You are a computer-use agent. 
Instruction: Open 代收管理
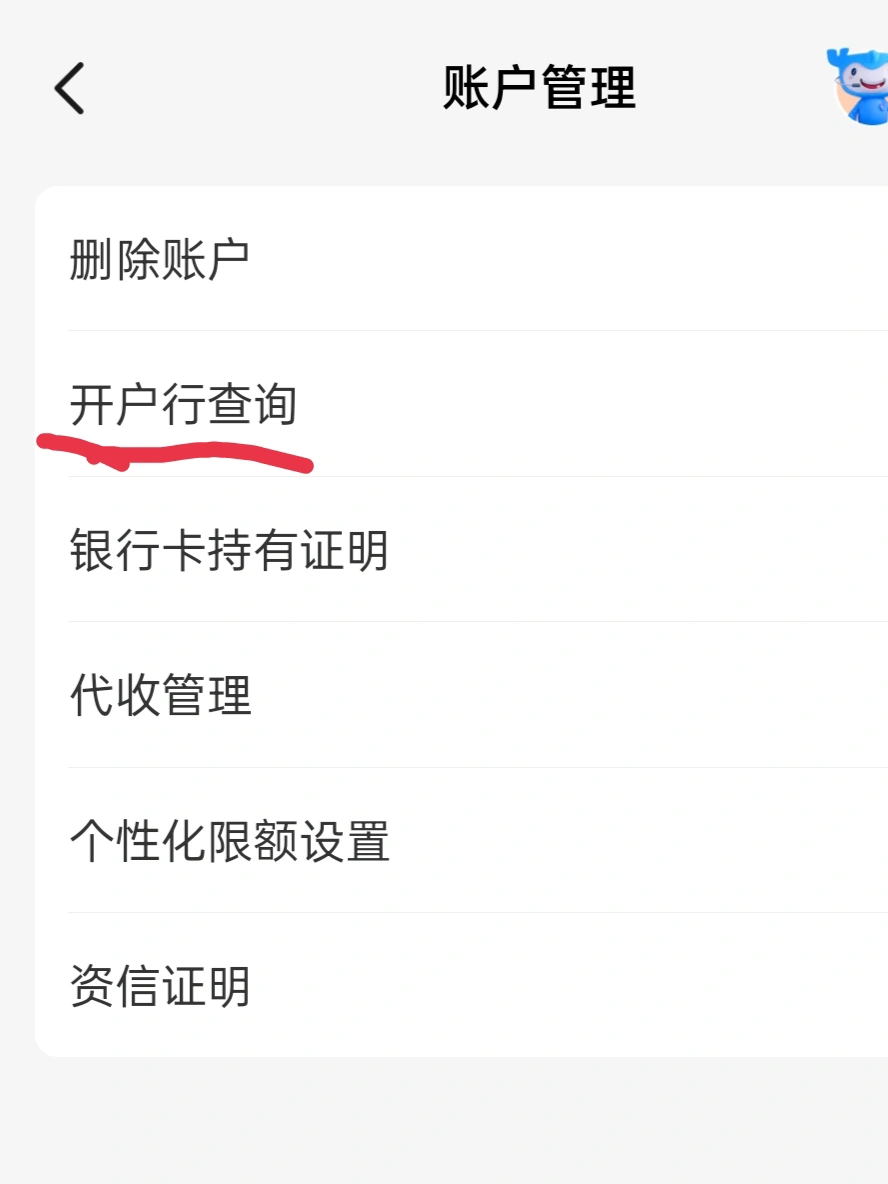coord(161,696)
